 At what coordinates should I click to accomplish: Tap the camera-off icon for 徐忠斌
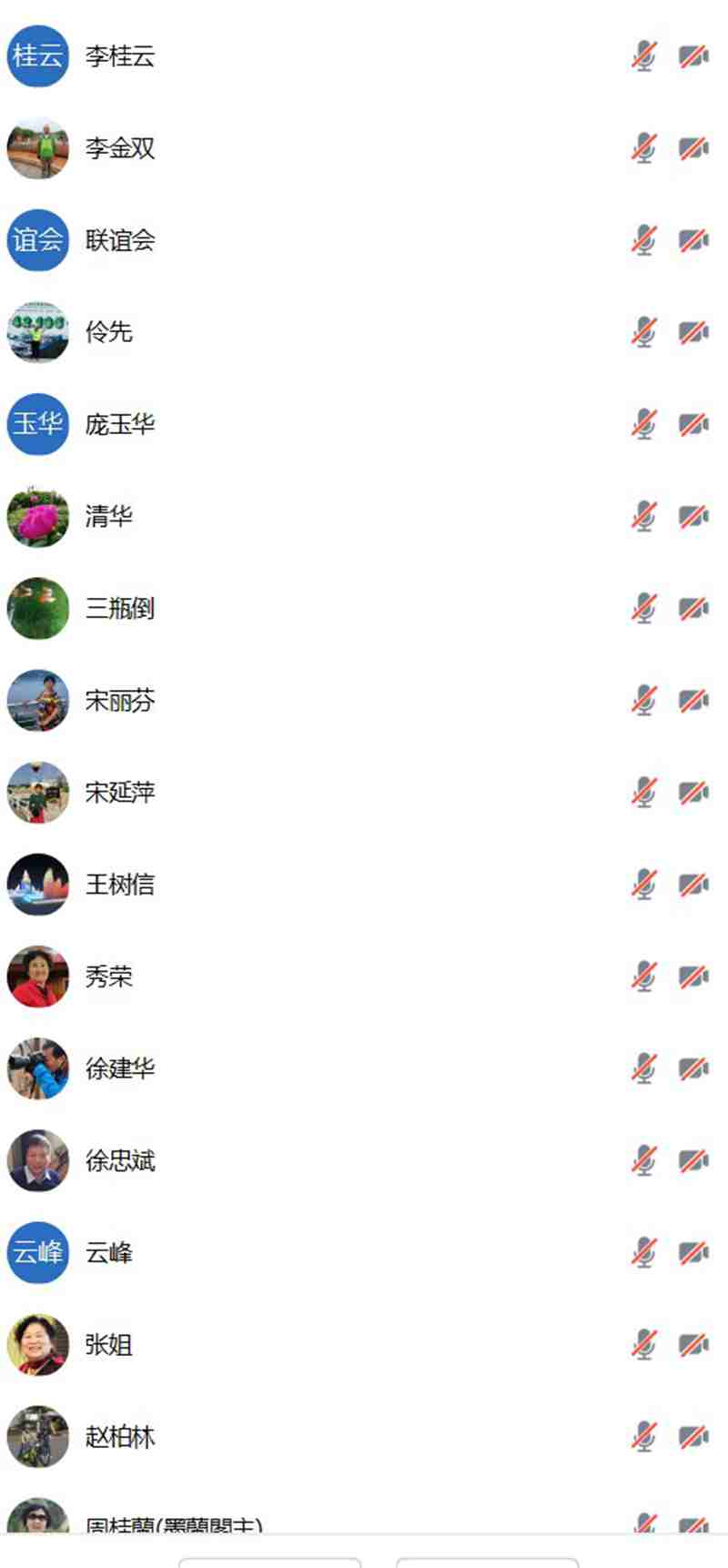pyautogui.click(x=693, y=1160)
